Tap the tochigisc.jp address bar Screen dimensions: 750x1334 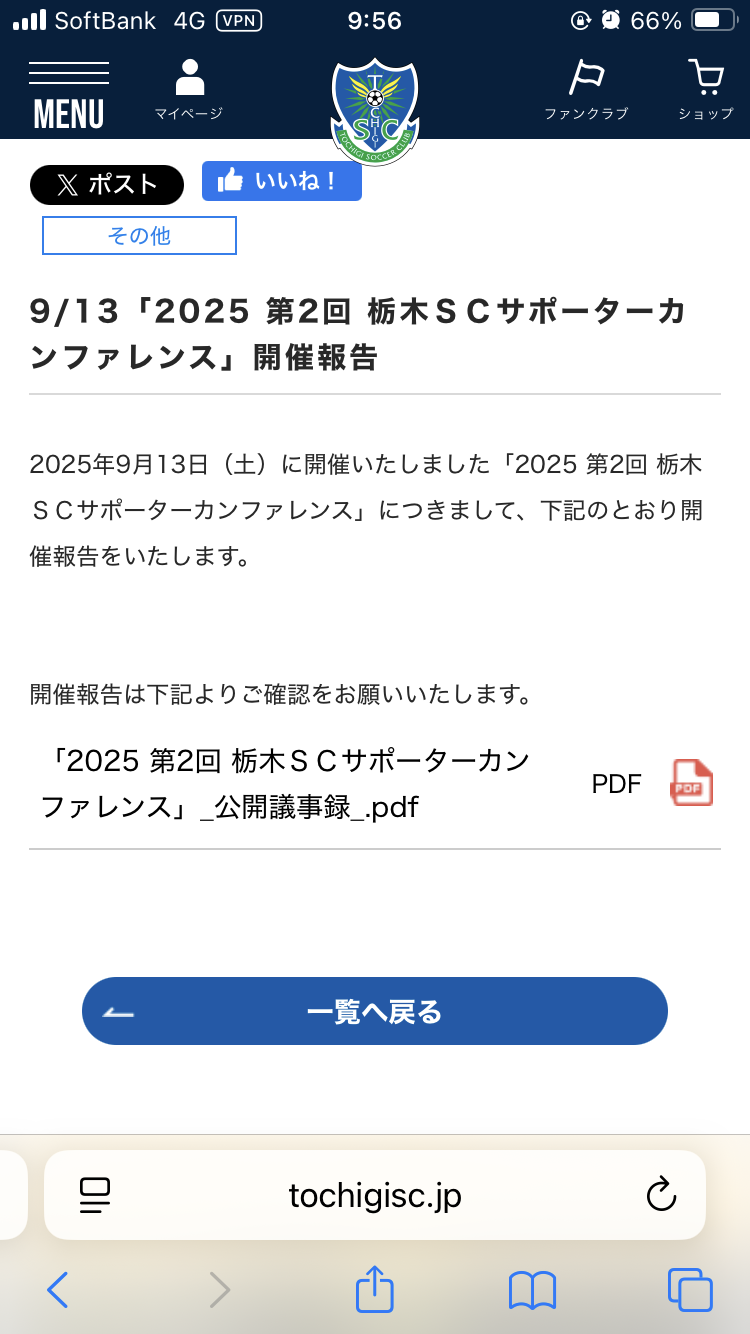375,1195
